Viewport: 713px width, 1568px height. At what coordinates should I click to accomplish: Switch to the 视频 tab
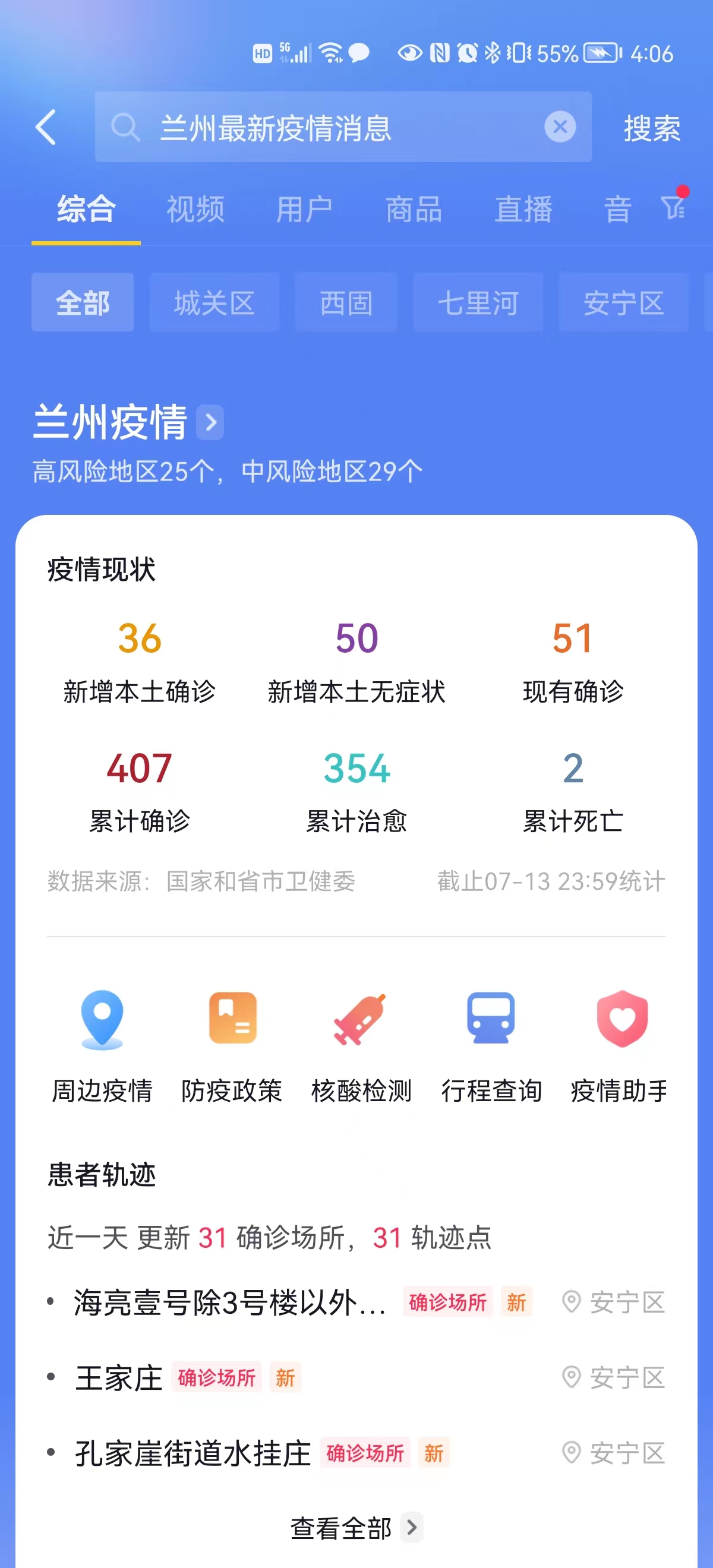point(195,210)
